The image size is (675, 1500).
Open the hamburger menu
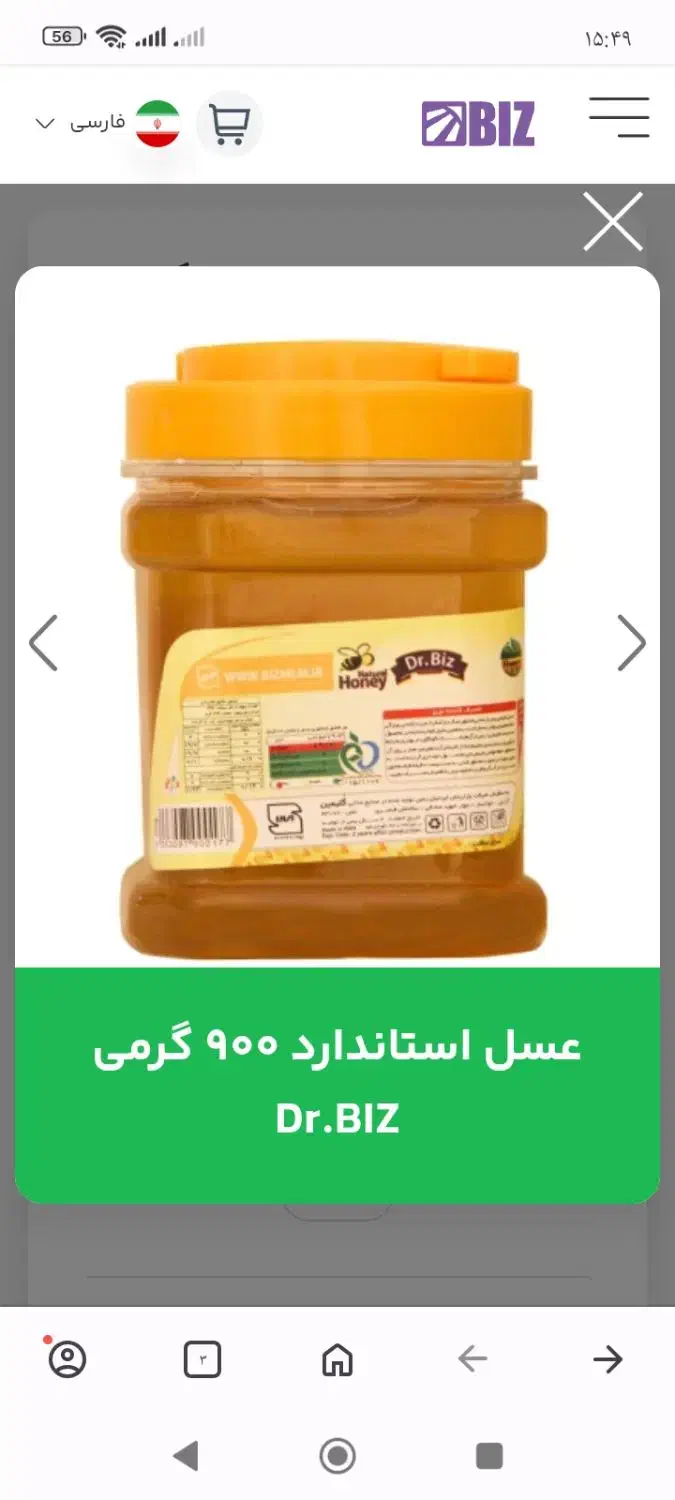click(619, 118)
